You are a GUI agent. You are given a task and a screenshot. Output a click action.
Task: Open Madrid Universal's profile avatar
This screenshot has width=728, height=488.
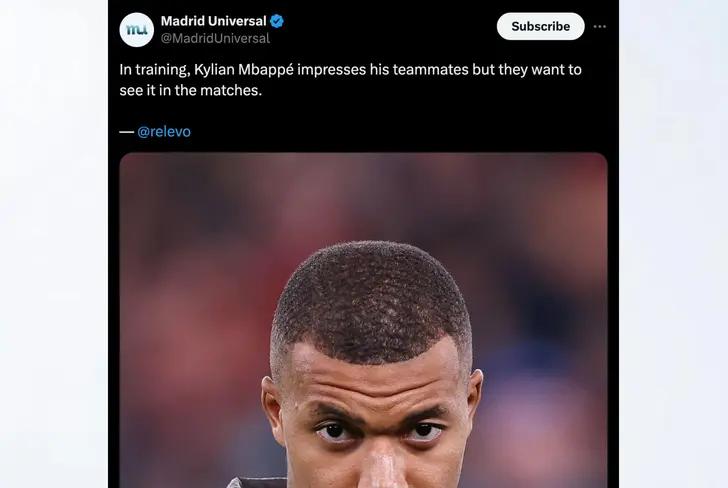pos(137,29)
